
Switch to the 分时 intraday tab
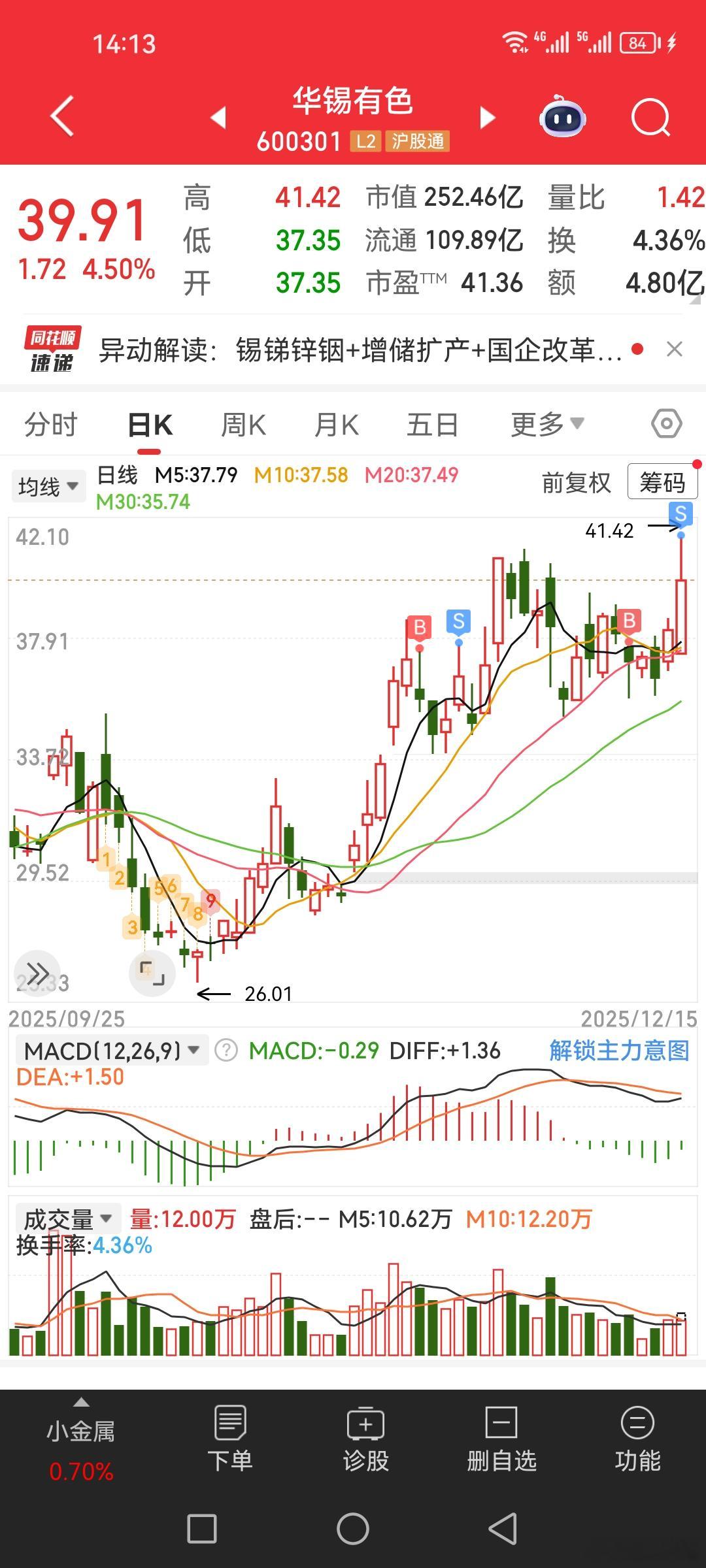tap(50, 423)
